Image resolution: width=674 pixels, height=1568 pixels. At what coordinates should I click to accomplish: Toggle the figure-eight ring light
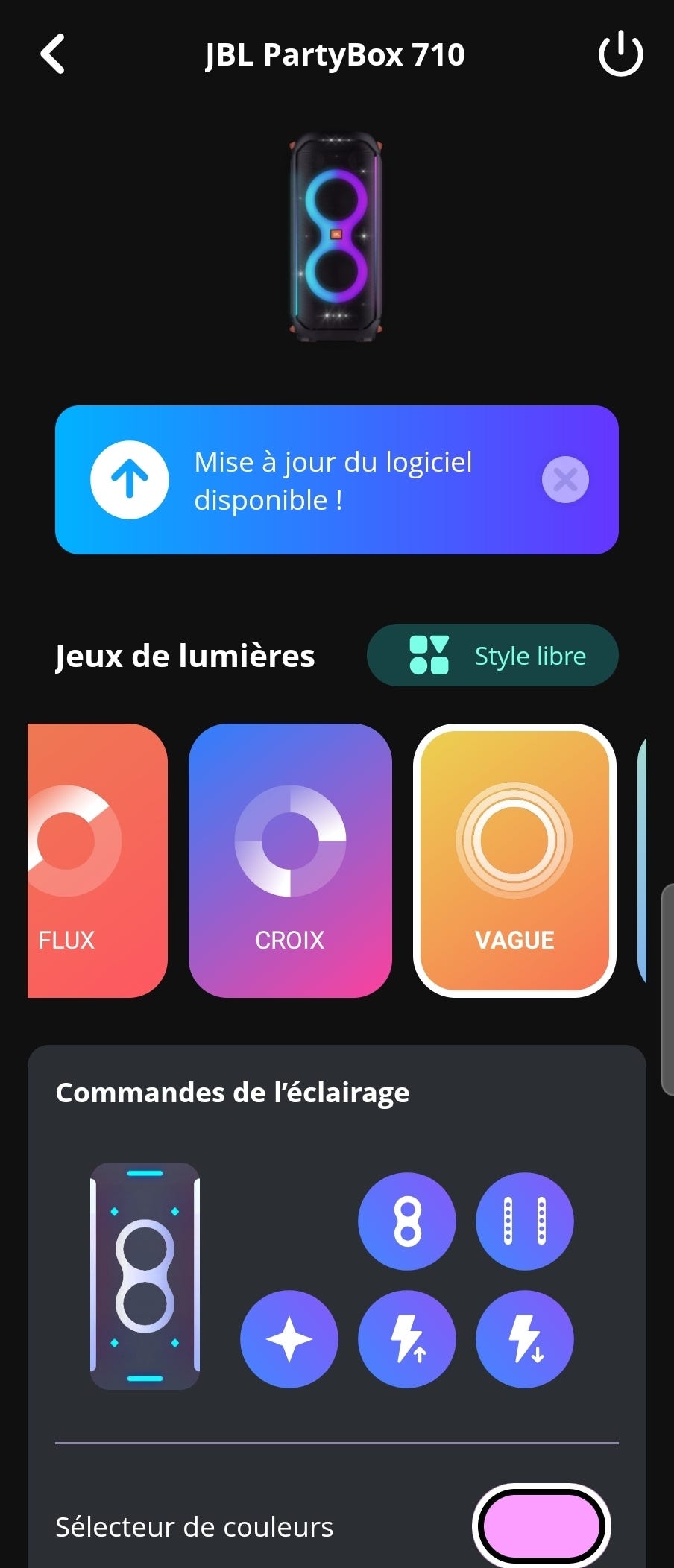[407, 1221]
